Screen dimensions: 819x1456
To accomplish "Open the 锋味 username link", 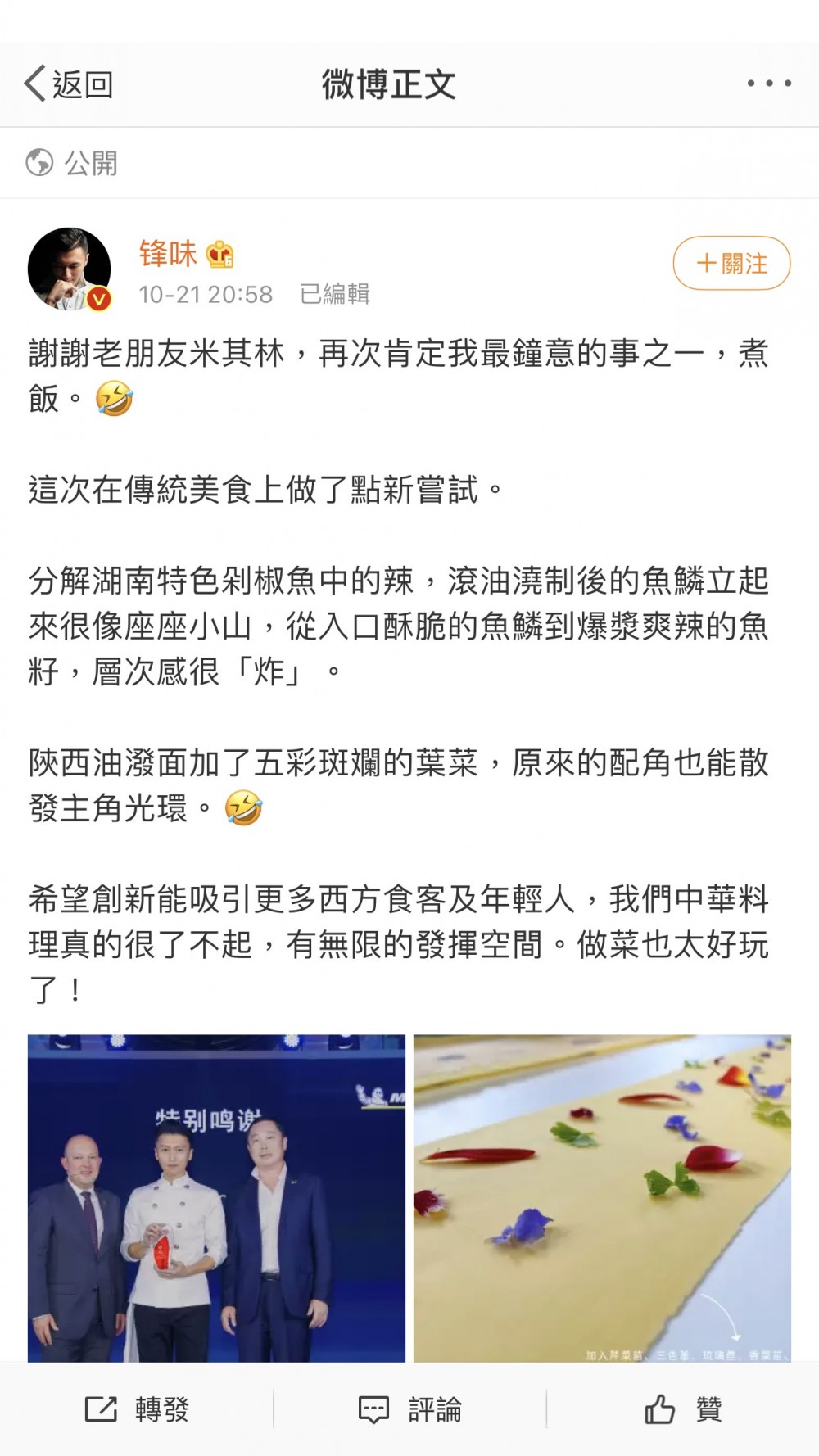I will pyautogui.click(x=168, y=254).
